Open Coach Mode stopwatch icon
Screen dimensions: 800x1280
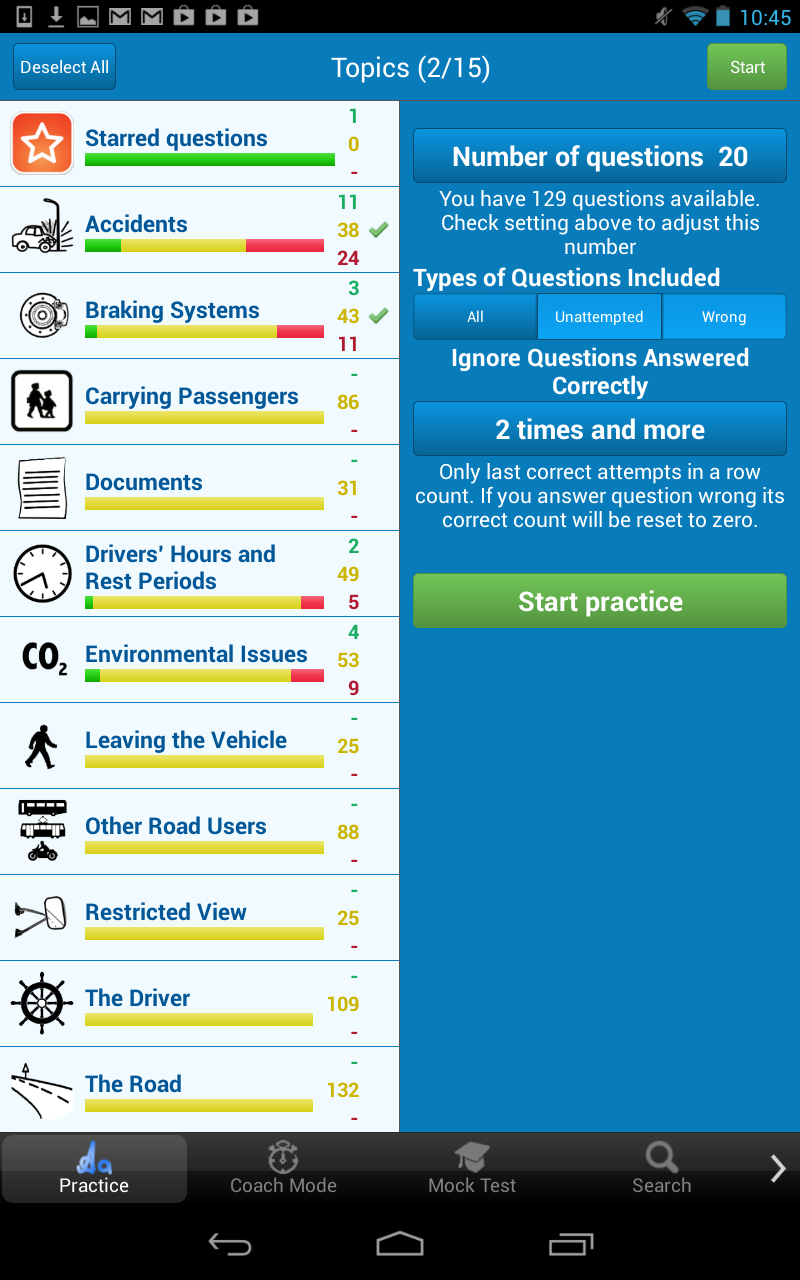point(283,1160)
